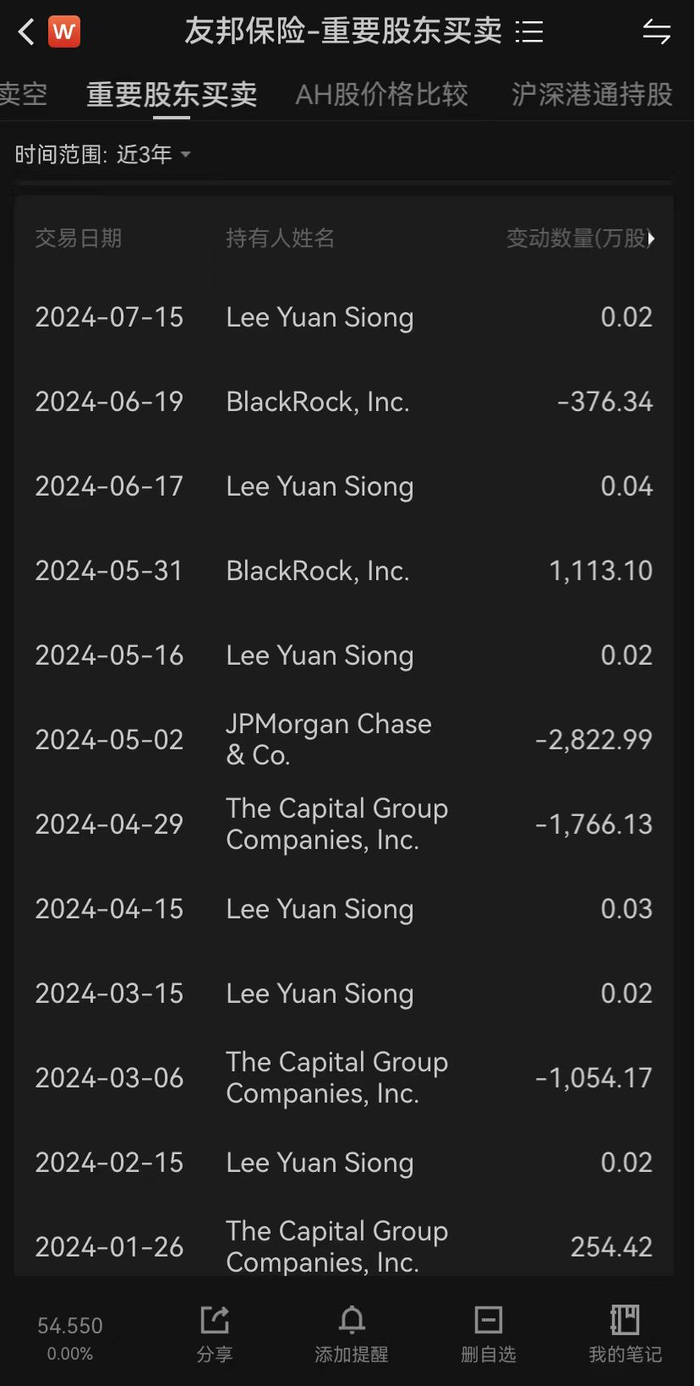Open 我的笔记 notes
700x1386 pixels.
(x=625, y=1334)
